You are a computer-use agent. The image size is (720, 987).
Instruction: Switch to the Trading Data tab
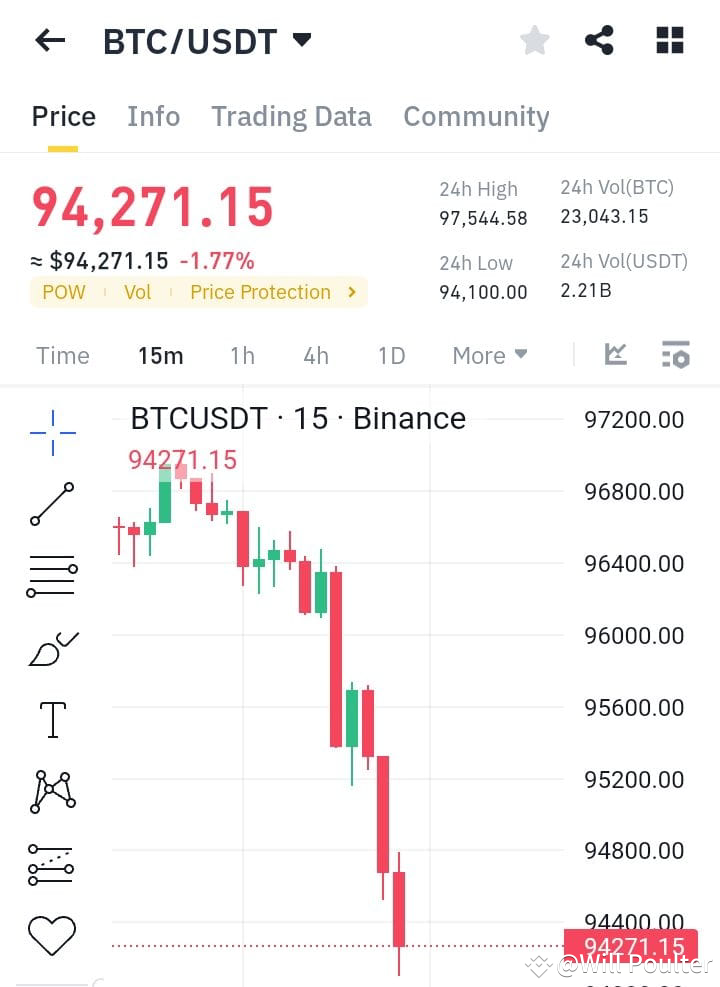pyautogui.click(x=291, y=116)
